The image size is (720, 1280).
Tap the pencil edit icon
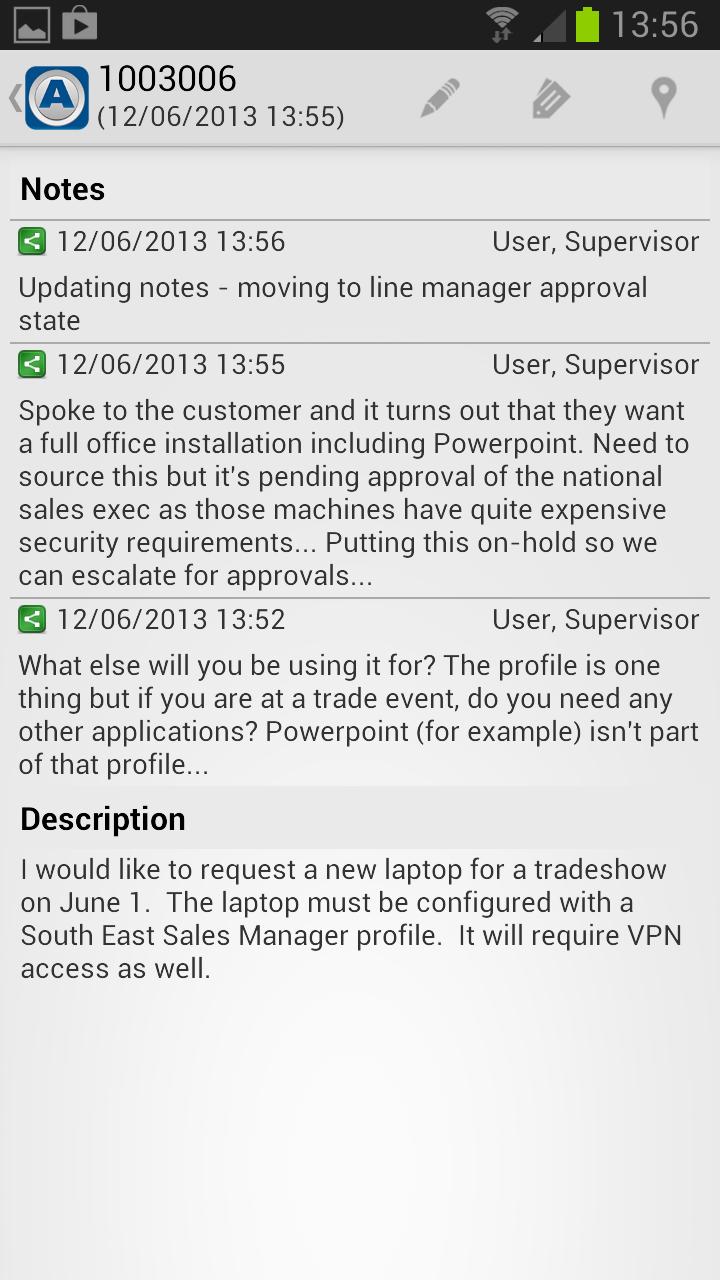(440, 99)
